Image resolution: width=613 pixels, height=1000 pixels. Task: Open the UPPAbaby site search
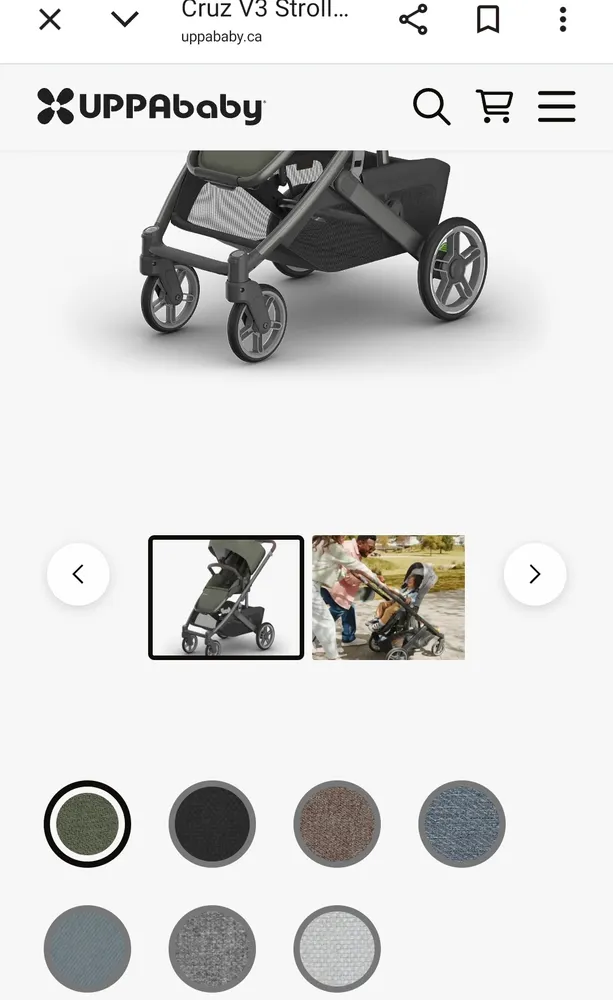(431, 106)
